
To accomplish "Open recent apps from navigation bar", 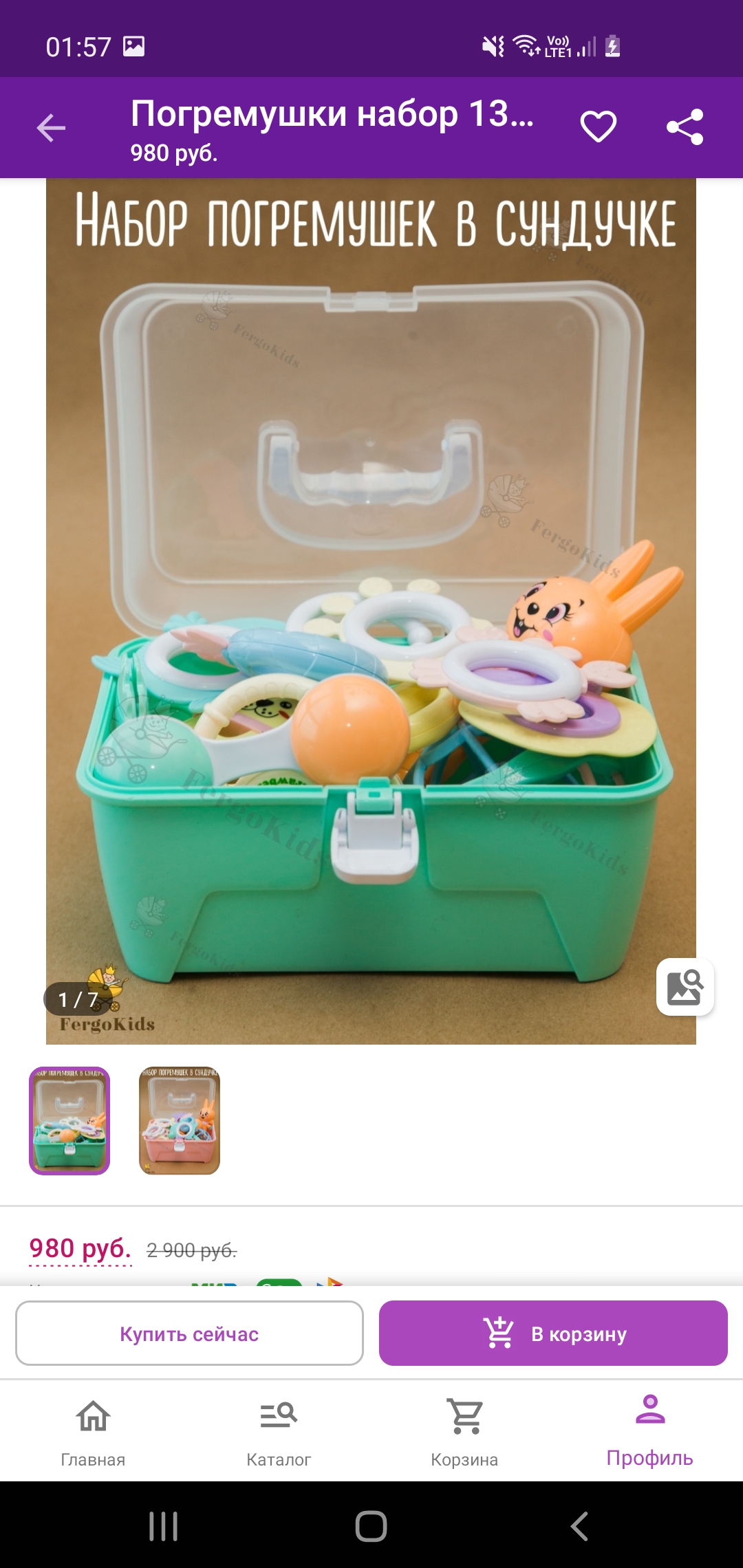I will pos(164,1526).
